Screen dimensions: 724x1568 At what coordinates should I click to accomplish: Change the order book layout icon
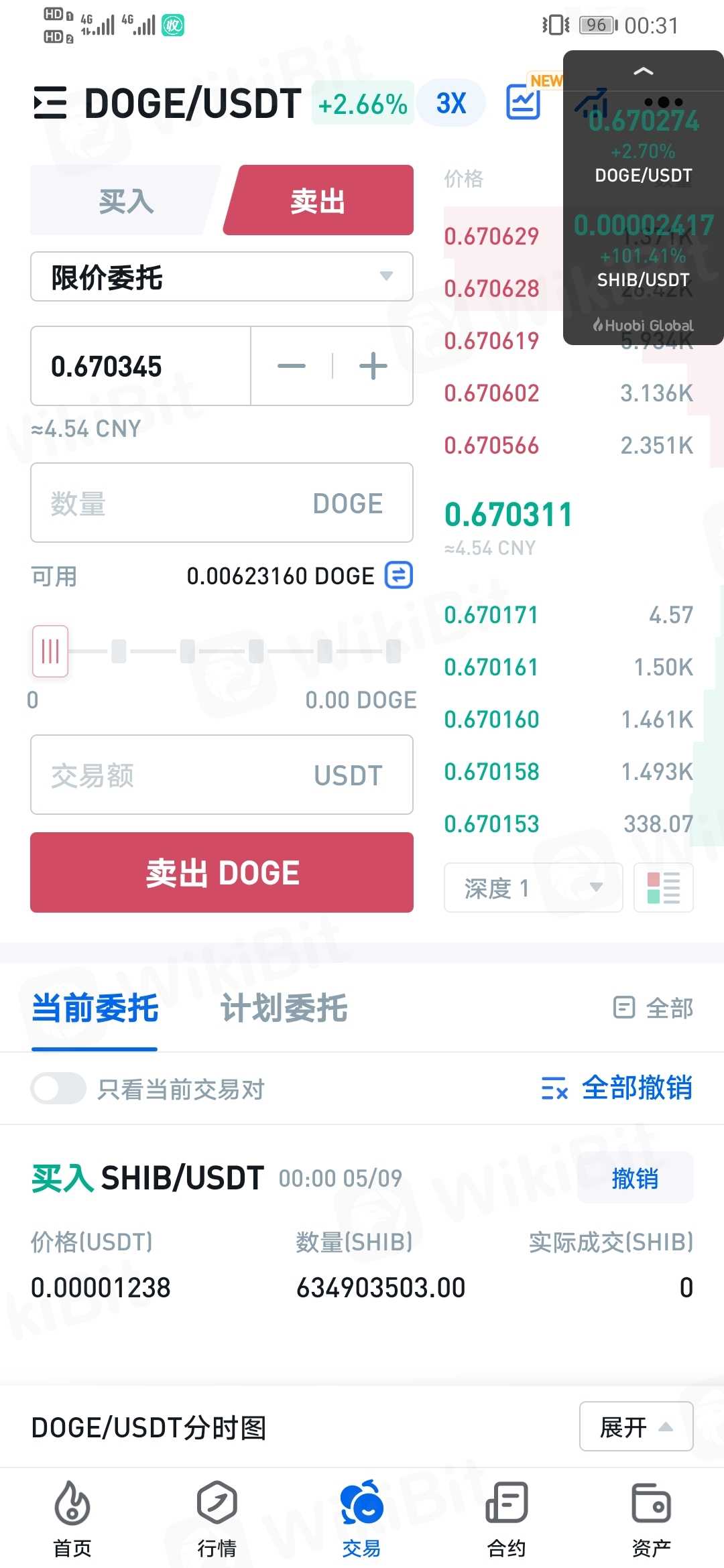(x=664, y=888)
